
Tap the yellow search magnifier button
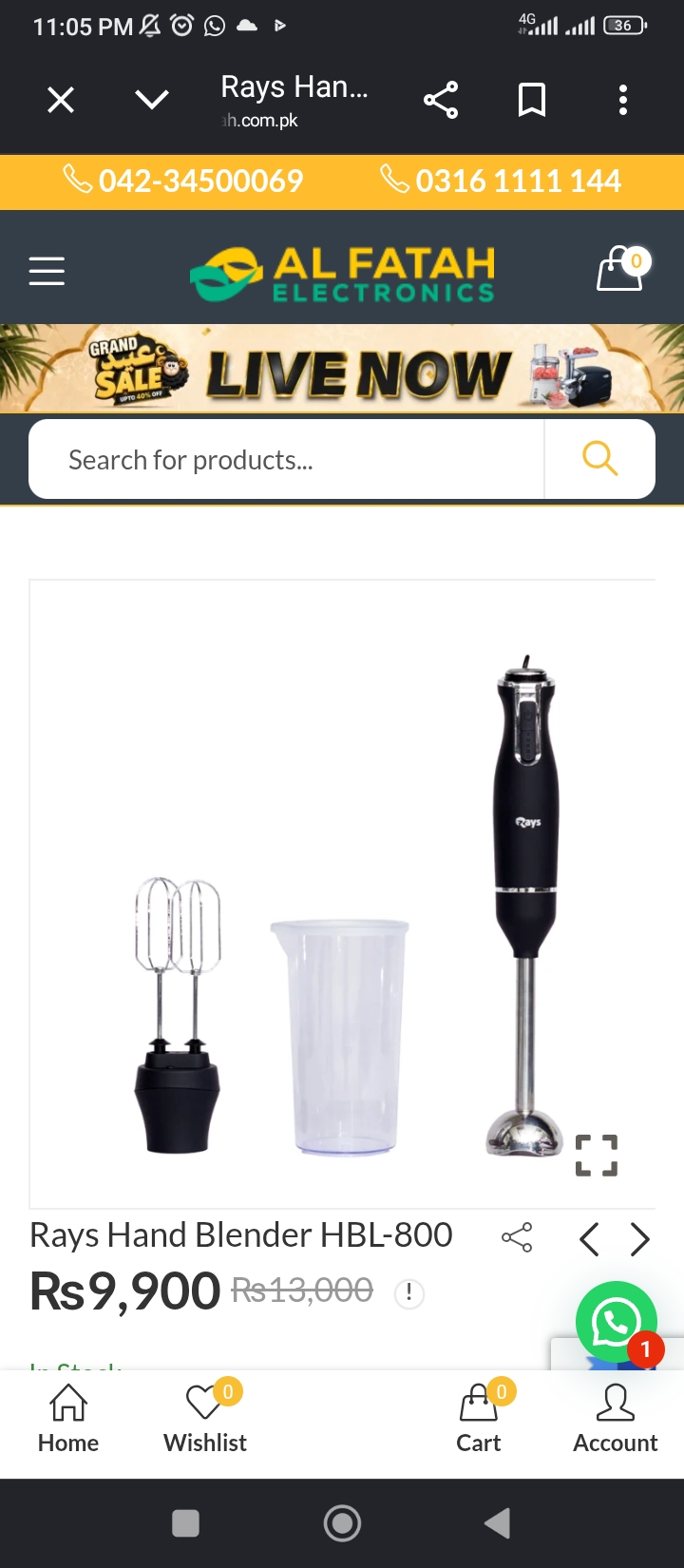coord(599,460)
